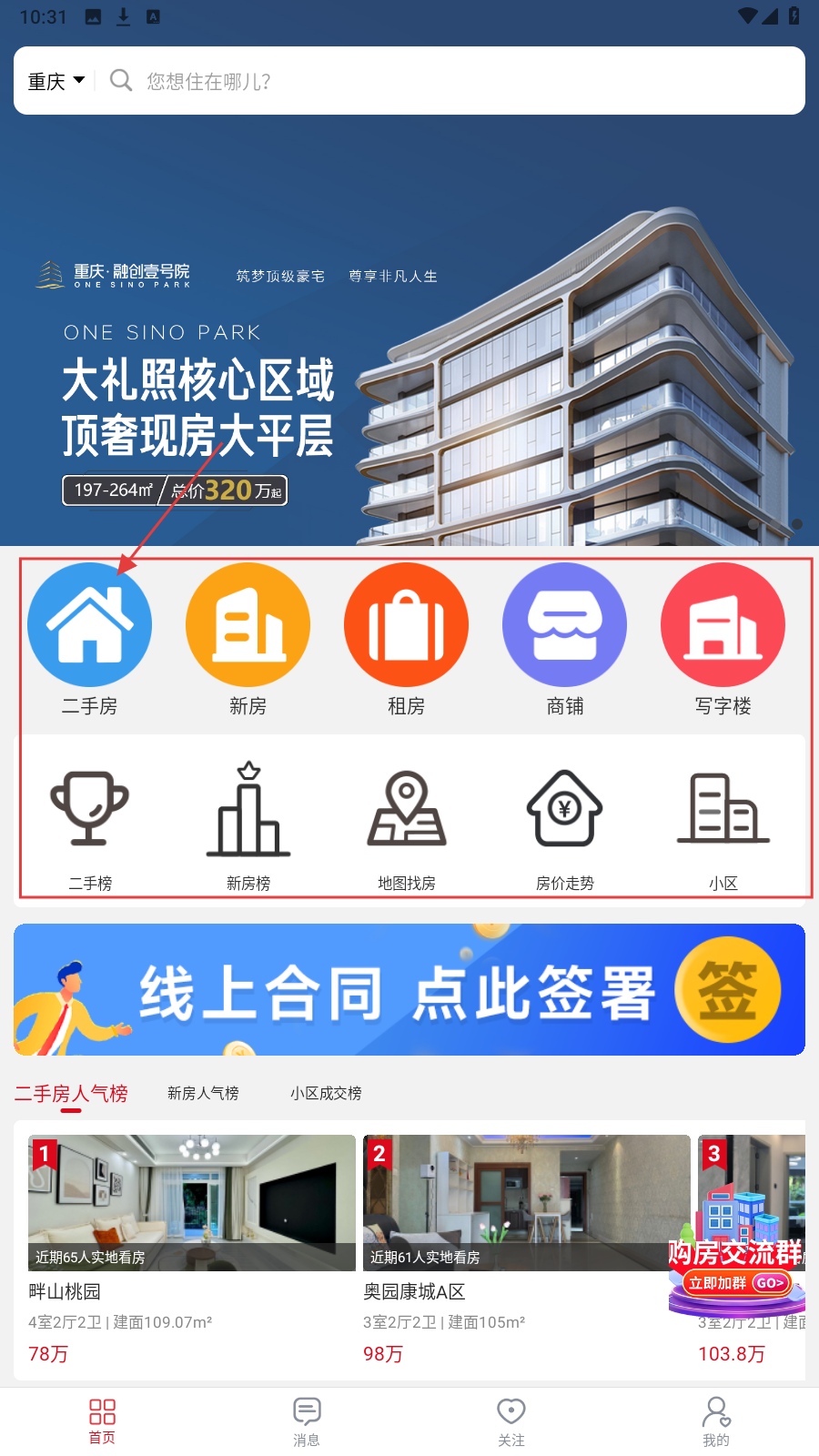Join the 购房交流群 via 立即加群
This screenshot has height=1456, width=819.
pyautogui.click(x=737, y=1283)
